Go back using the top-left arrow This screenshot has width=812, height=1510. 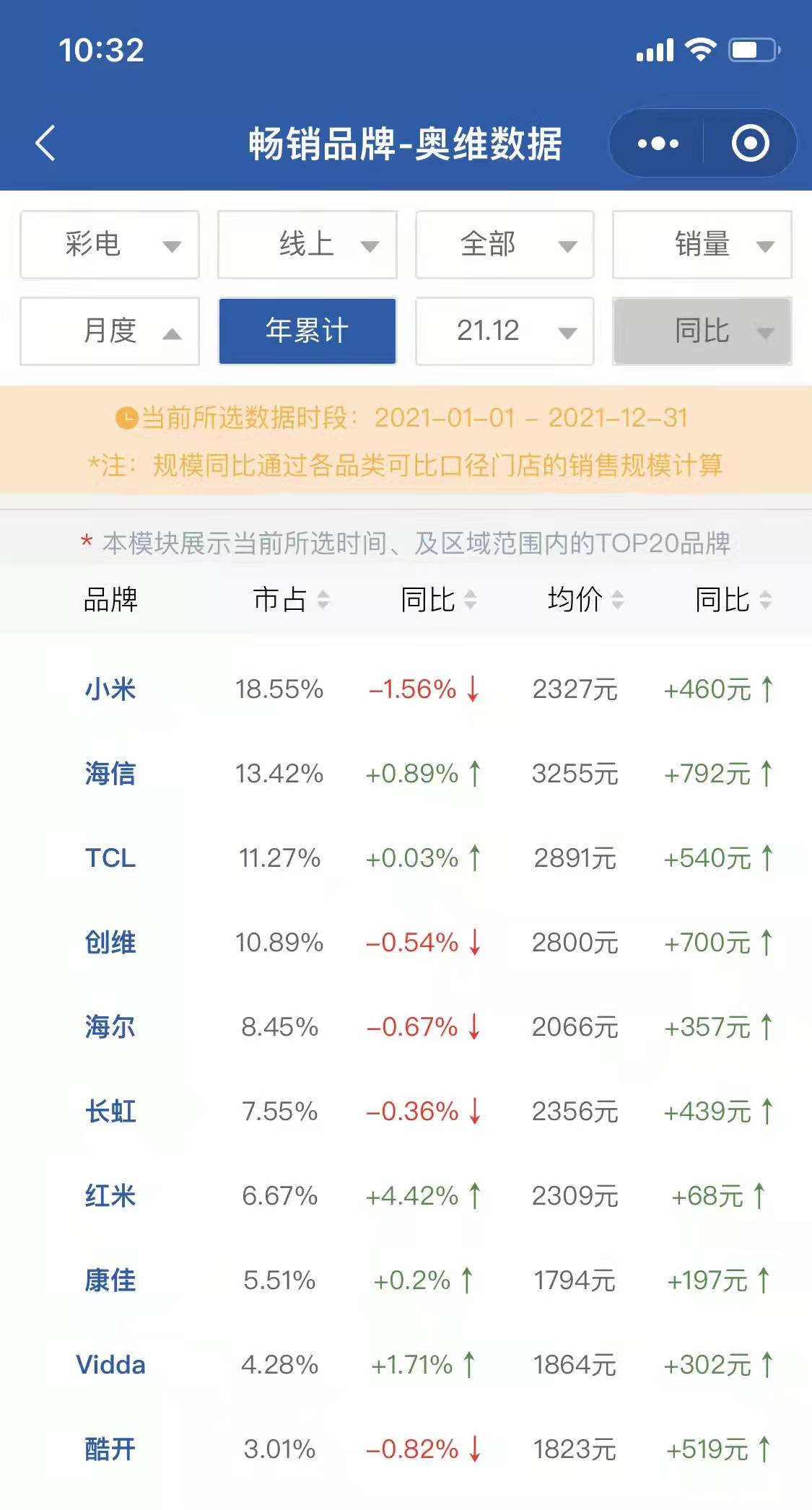(45, 143)
